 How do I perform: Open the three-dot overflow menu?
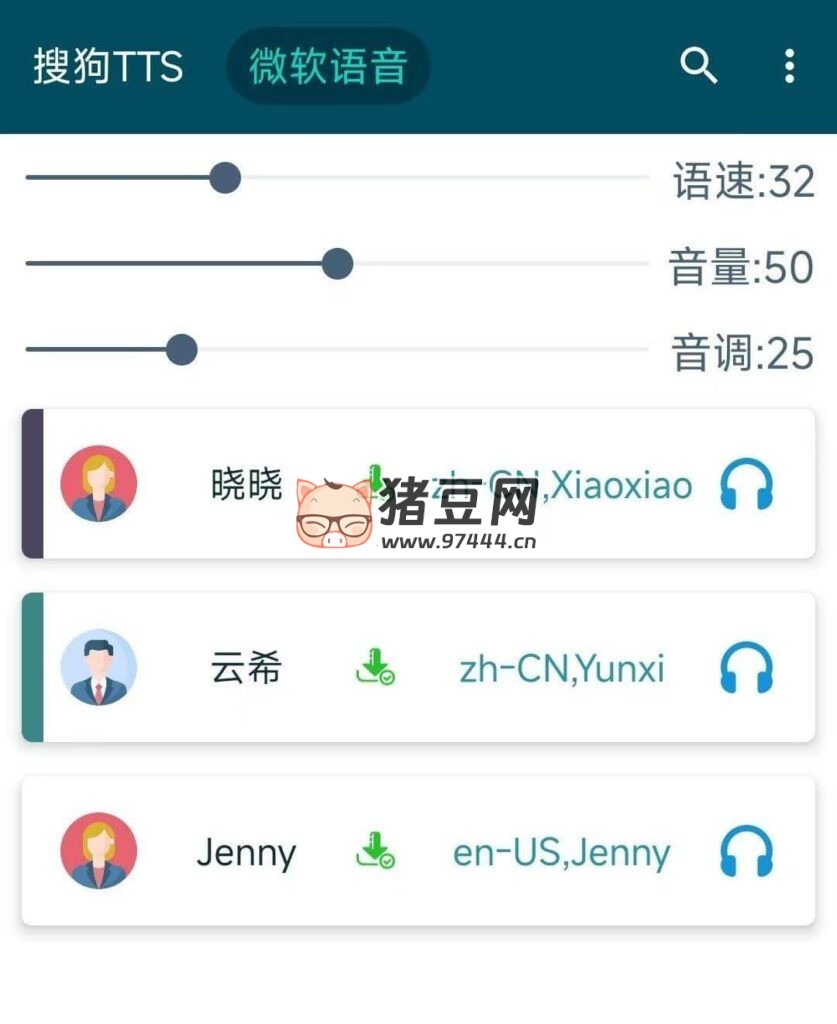pos(789,66)
